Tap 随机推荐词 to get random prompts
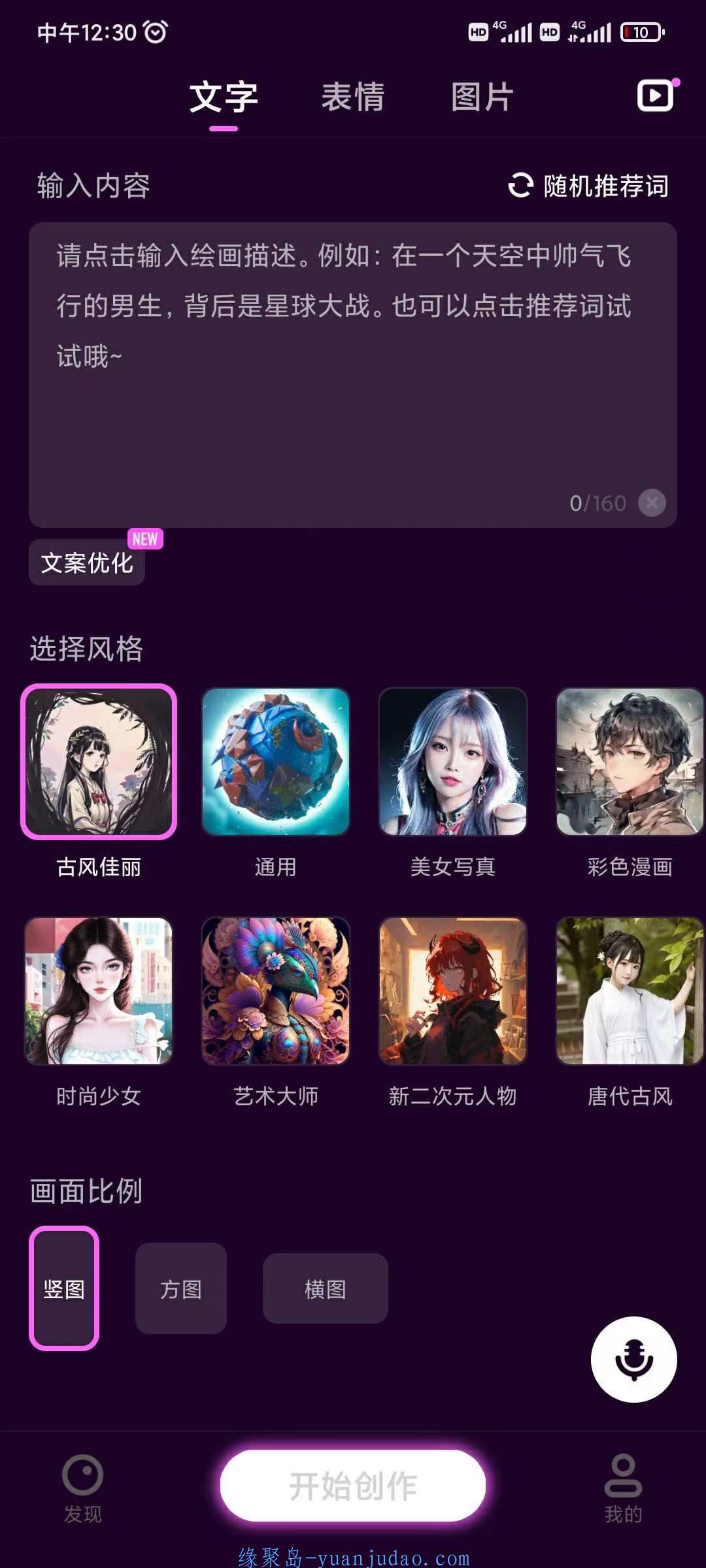 pos(588,186)
